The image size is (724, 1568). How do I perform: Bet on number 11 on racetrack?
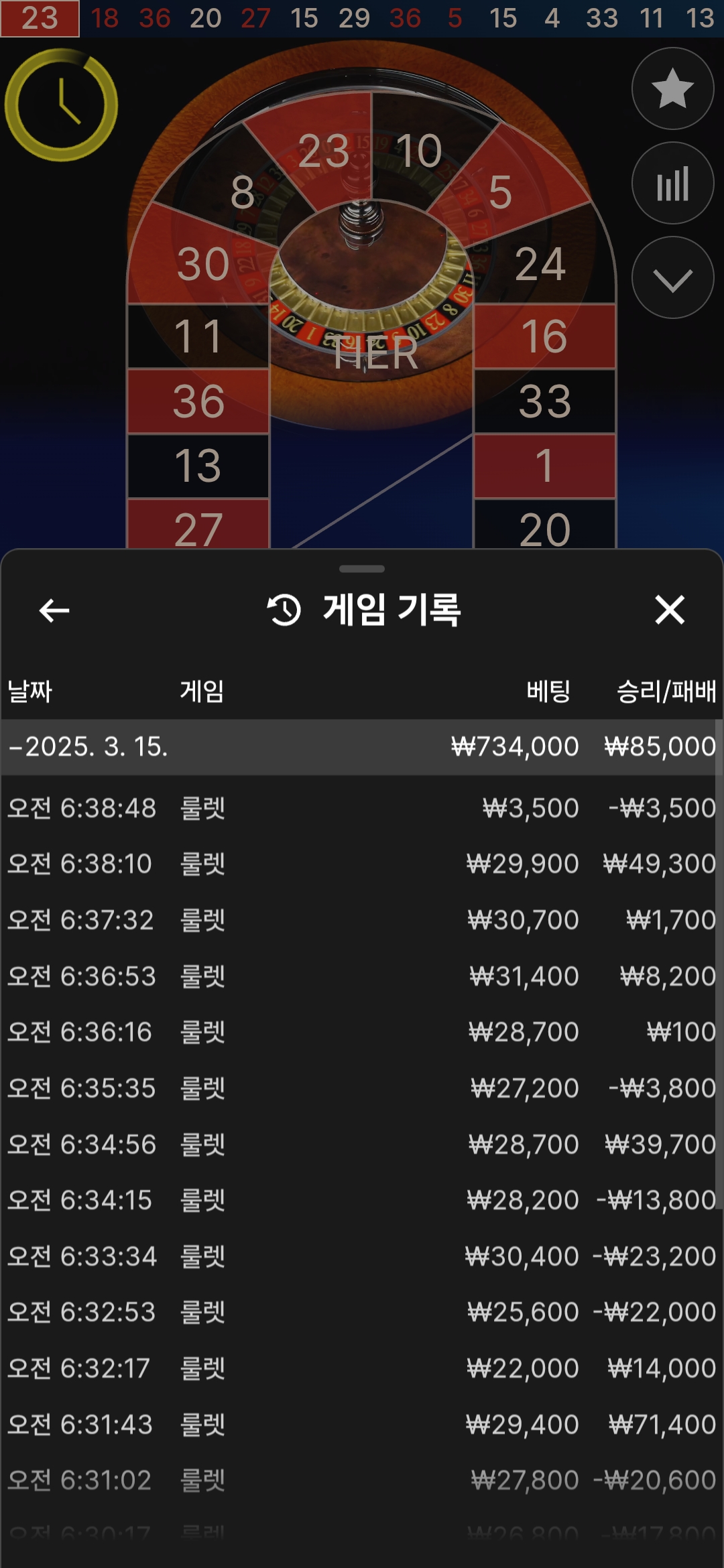[x=198, y=336]
